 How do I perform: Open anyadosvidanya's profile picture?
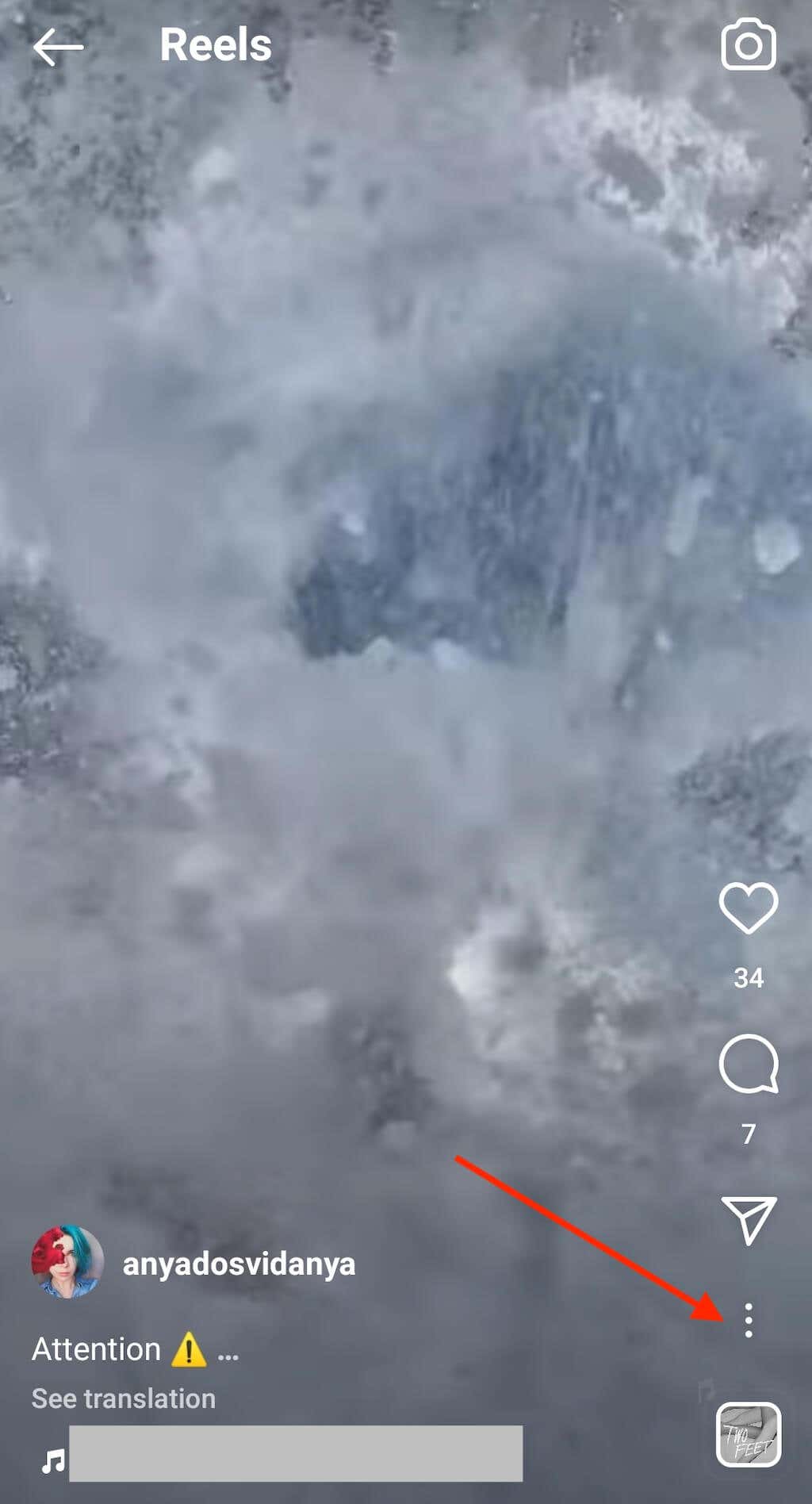67,1263
